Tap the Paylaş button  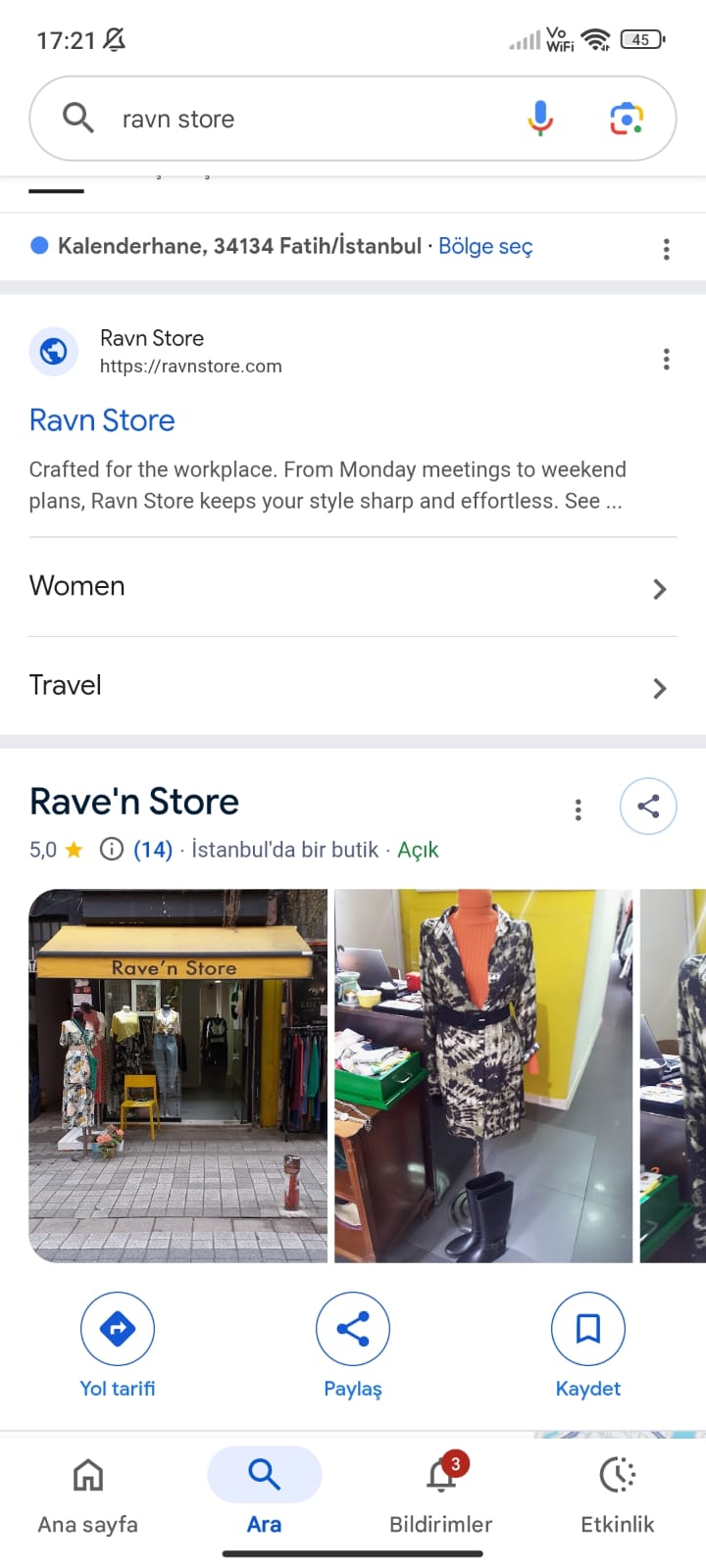(353, 1346)
